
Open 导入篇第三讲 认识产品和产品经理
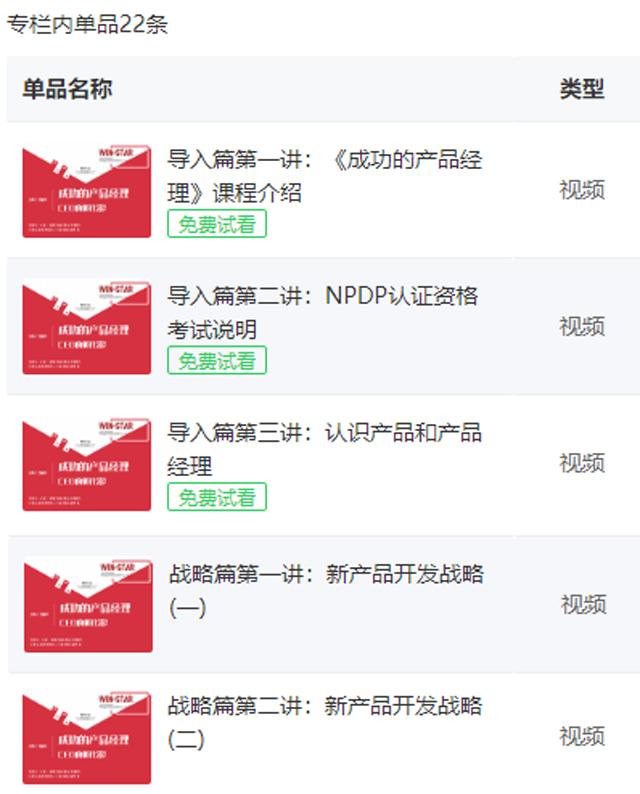click(x=323, y=448)
